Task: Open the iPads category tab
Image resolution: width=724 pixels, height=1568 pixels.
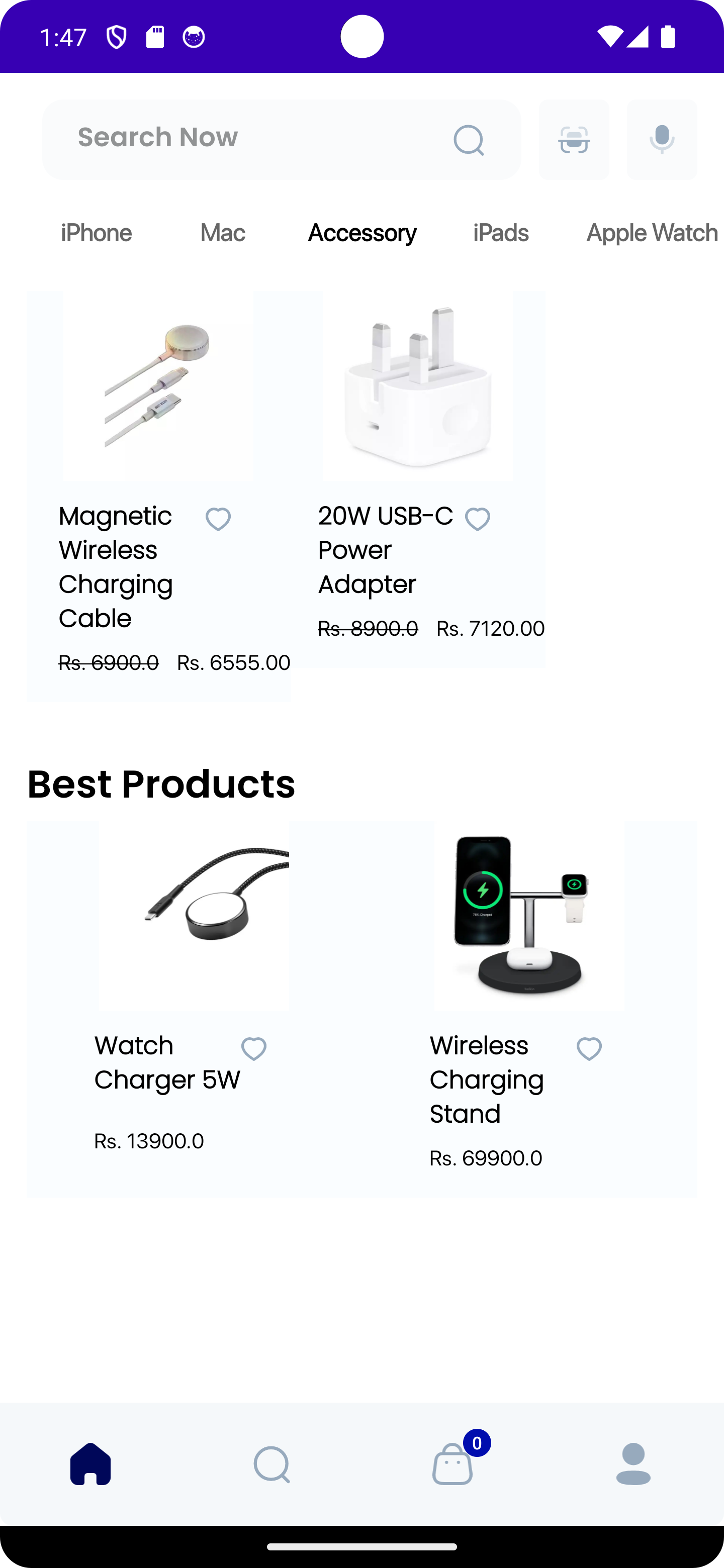Action: [501, 233]
